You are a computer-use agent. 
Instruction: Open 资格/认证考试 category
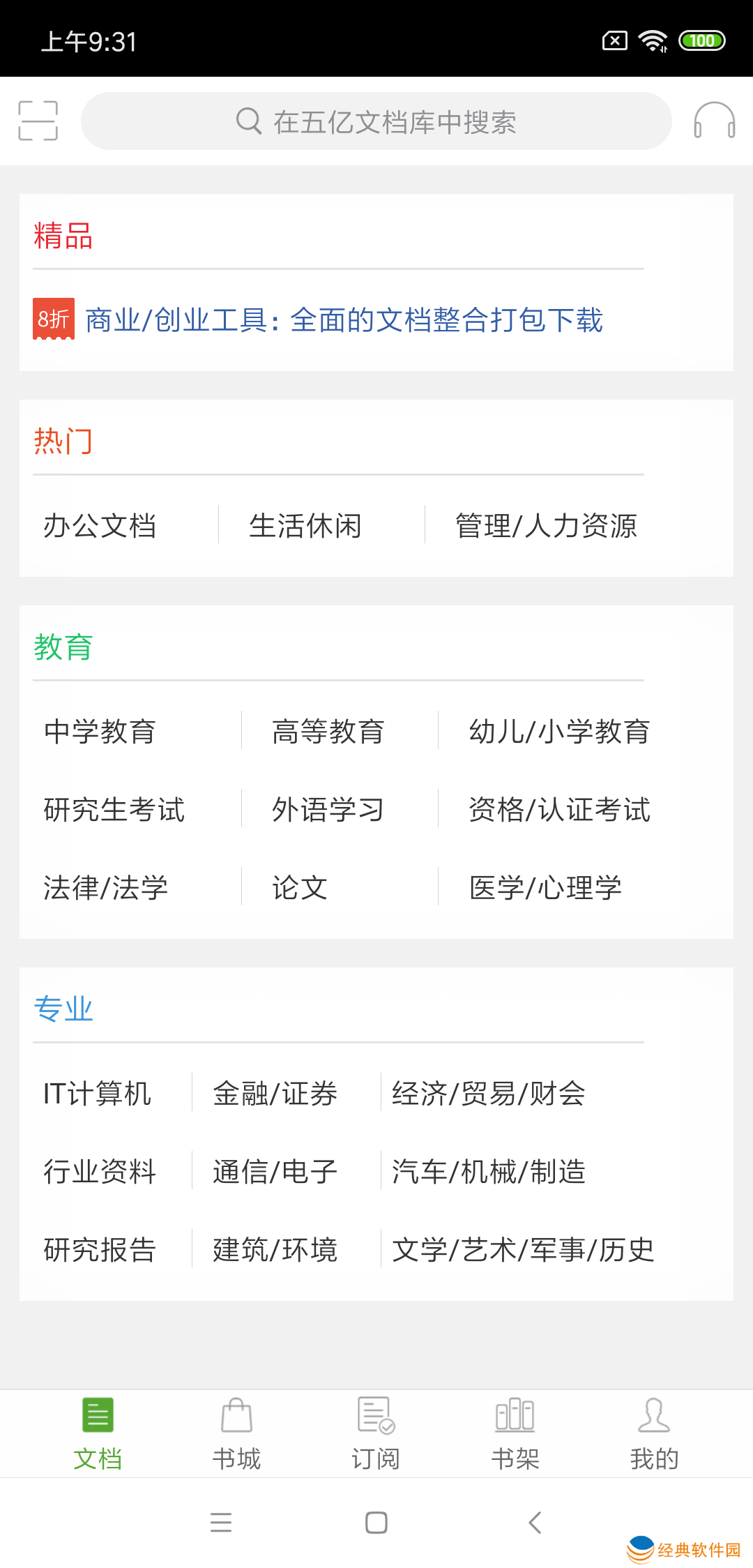pyautogui.click(x=559, y=809)
